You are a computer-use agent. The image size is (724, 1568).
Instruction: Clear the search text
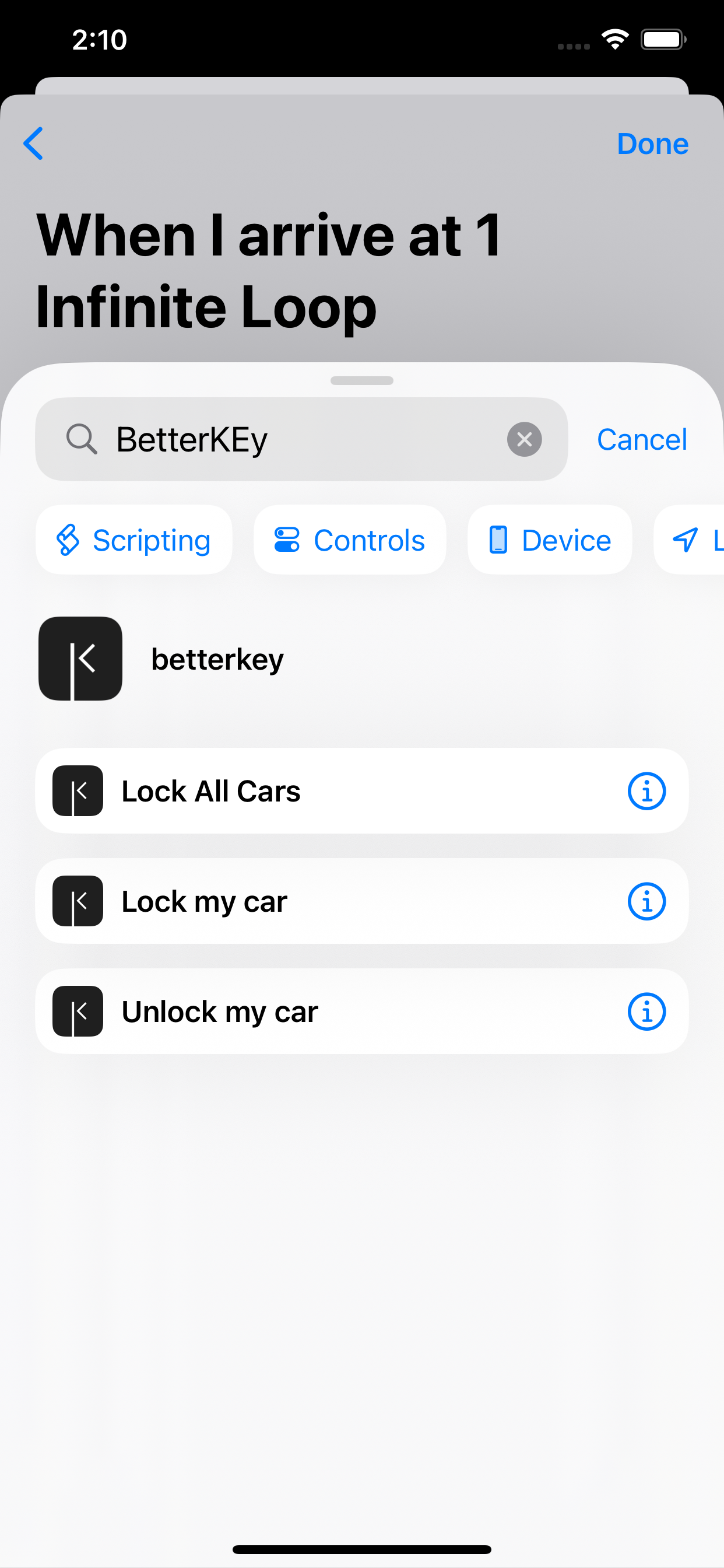(x=524, y=439)
